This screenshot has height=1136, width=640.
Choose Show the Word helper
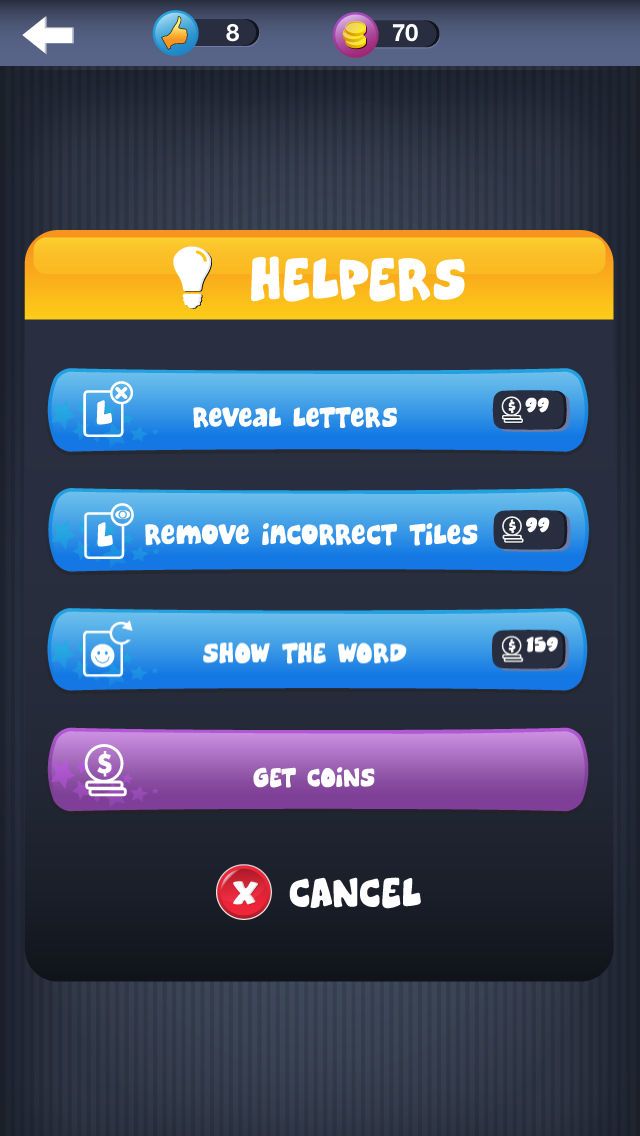click(x=318, y=651)
